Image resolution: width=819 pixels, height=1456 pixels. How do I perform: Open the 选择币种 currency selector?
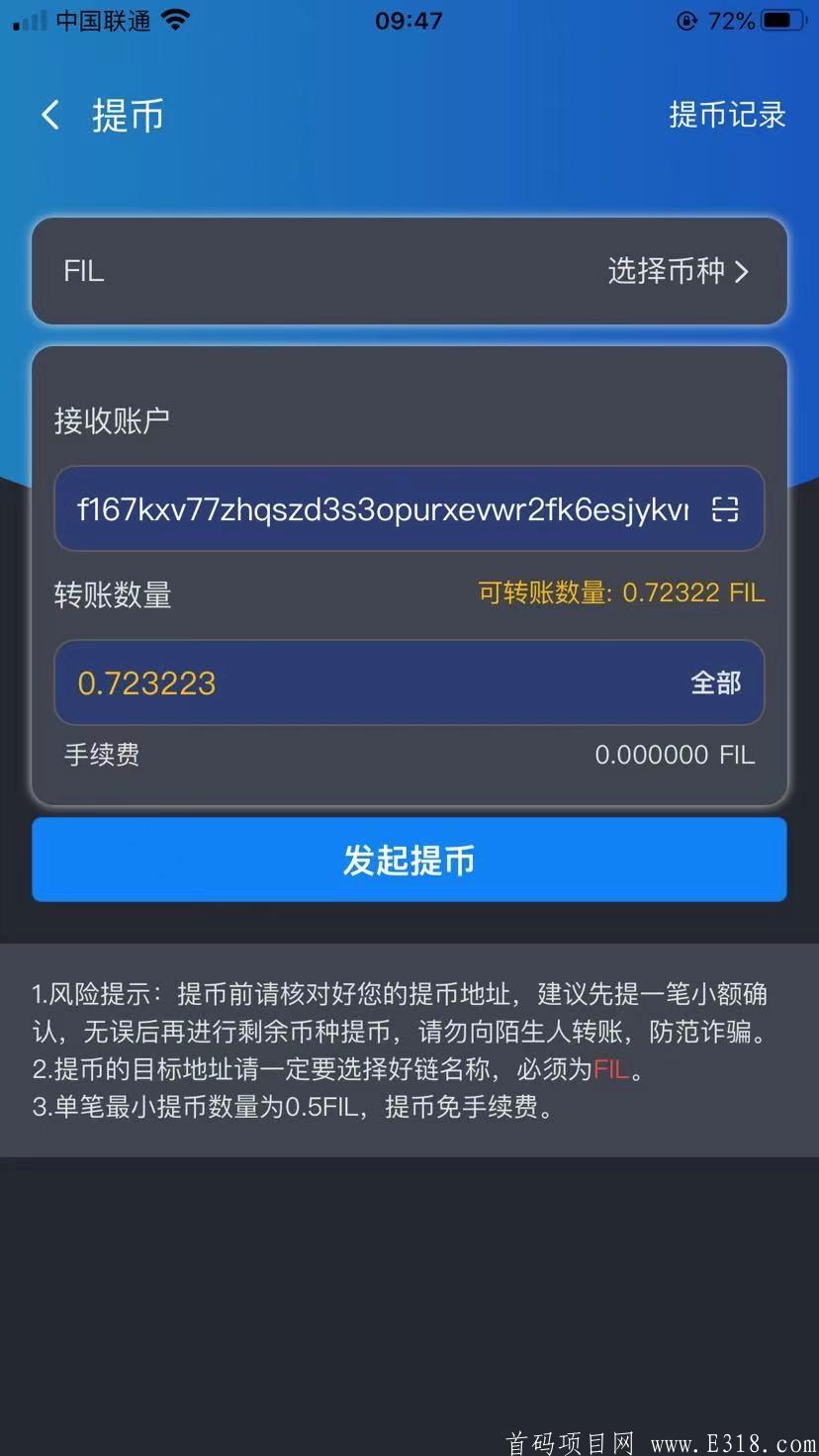coord(665,271)
